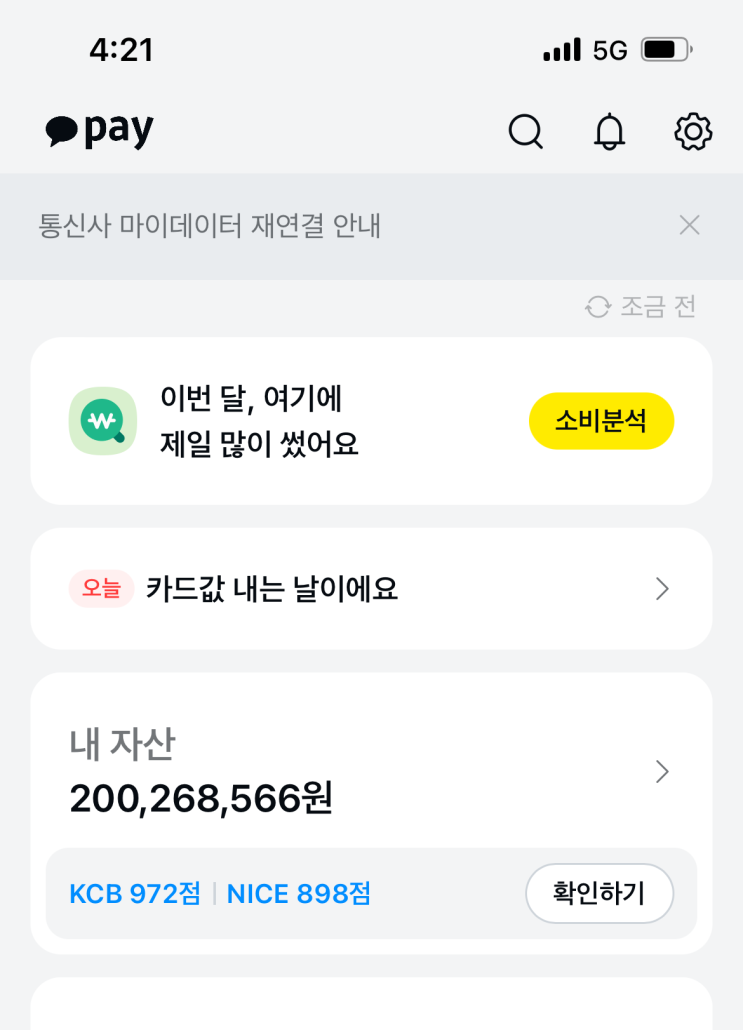Dismiss the 통신사 마이데이터 재연결 안내 banner
The height and width of the screenshot is (1030, 743).
click(689, 225)
